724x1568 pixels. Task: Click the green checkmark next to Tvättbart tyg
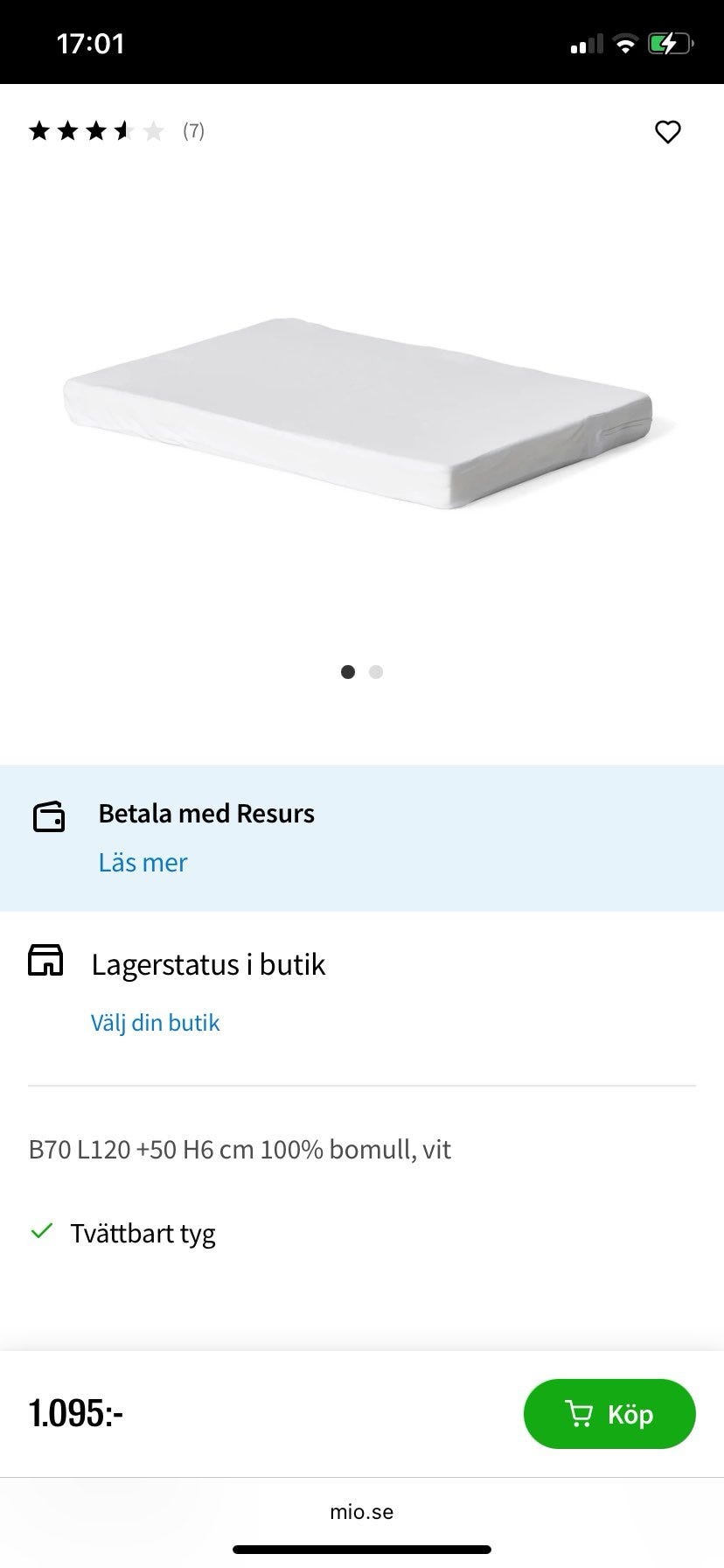point(41,1232)
